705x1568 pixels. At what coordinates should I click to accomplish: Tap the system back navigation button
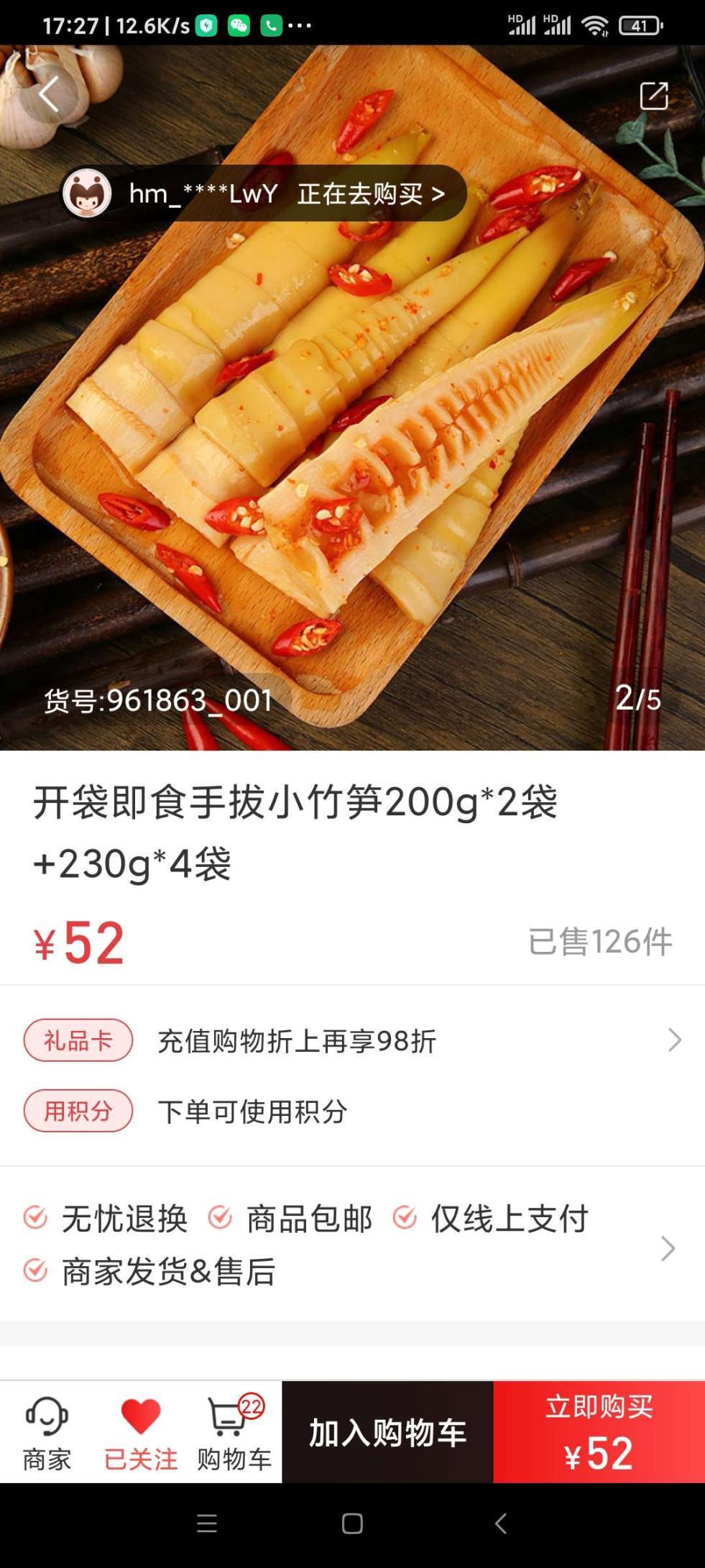pos(501,1523)
